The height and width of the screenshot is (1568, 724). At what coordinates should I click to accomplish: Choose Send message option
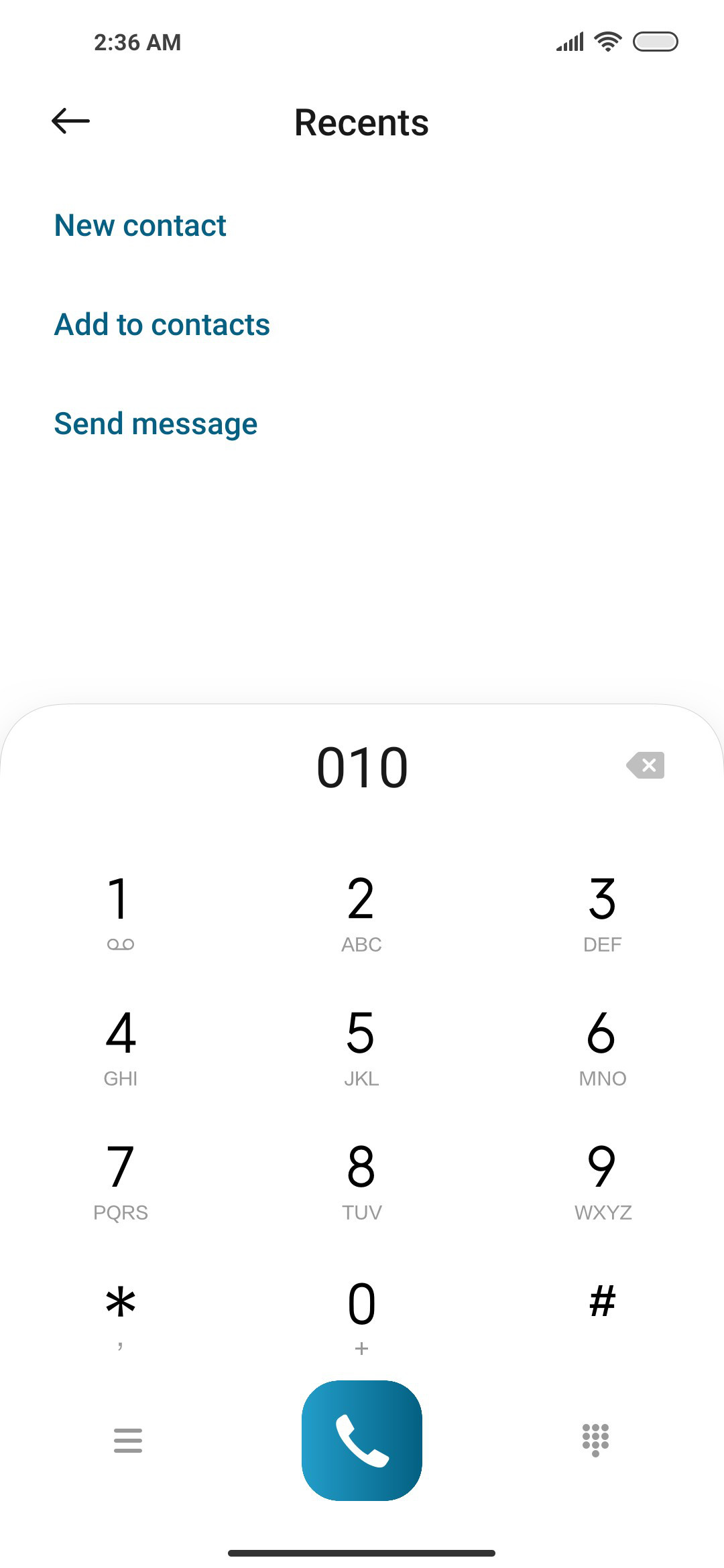(x=156, y=423)
